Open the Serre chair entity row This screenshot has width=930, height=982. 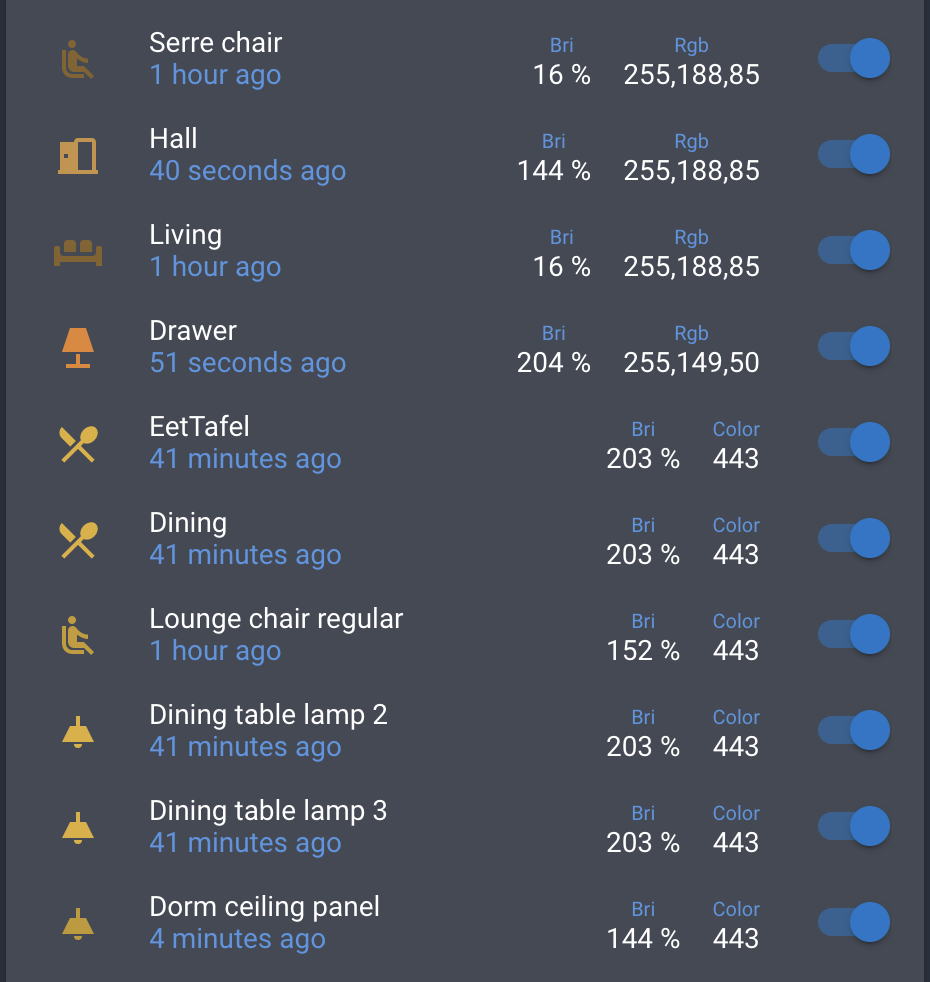coord(215,43)
